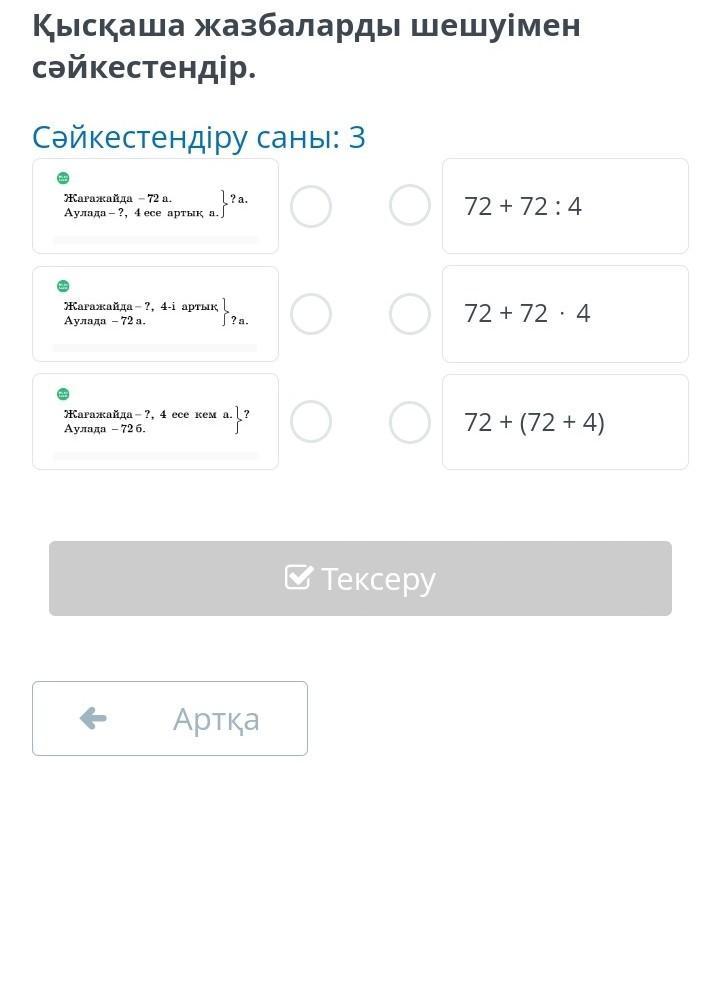
Task: Tap the 'Аулада – ?, 4 есе артық' card
Action: [x=156, y=206]
